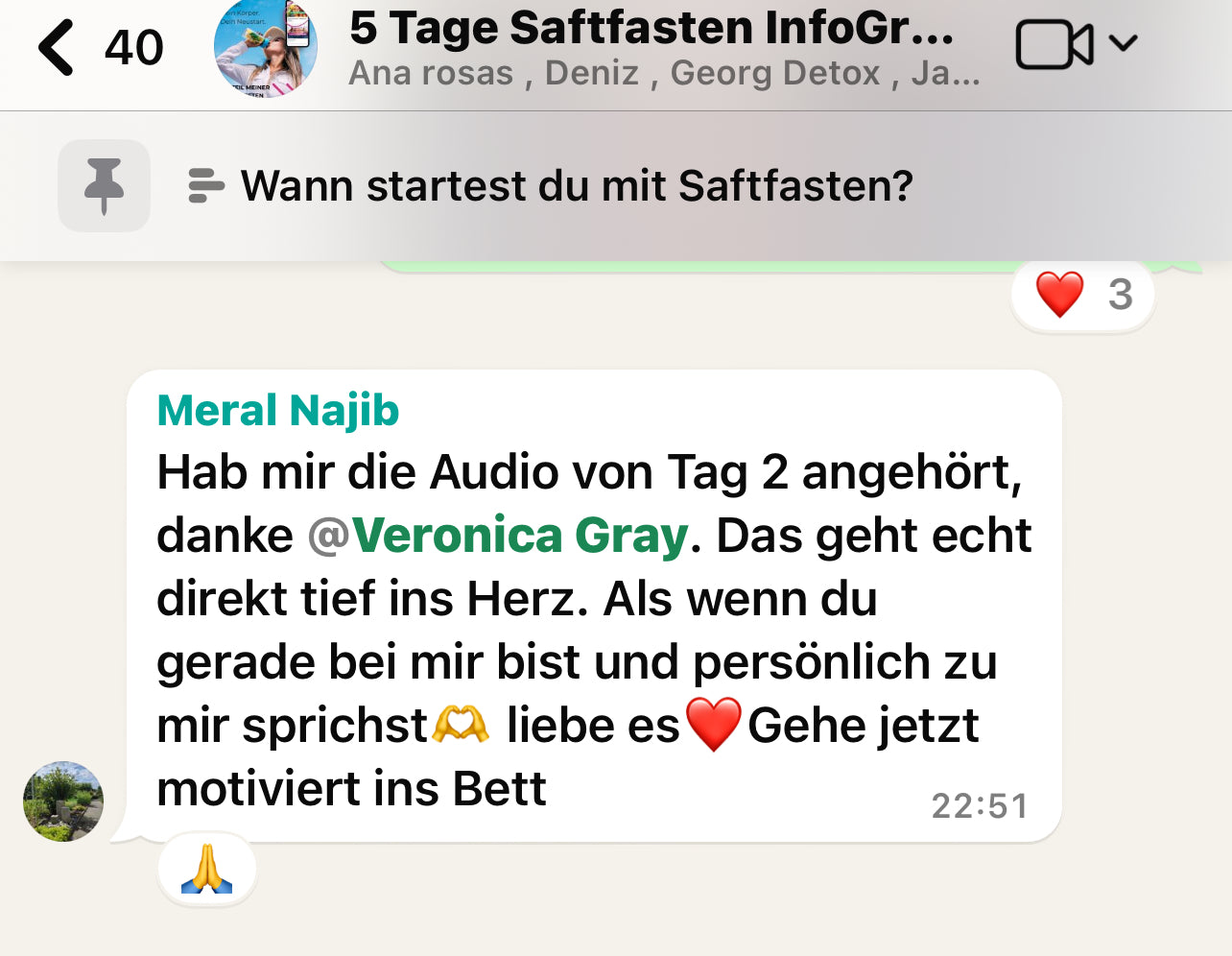
Task: Start a video call
Action: 1053,45
